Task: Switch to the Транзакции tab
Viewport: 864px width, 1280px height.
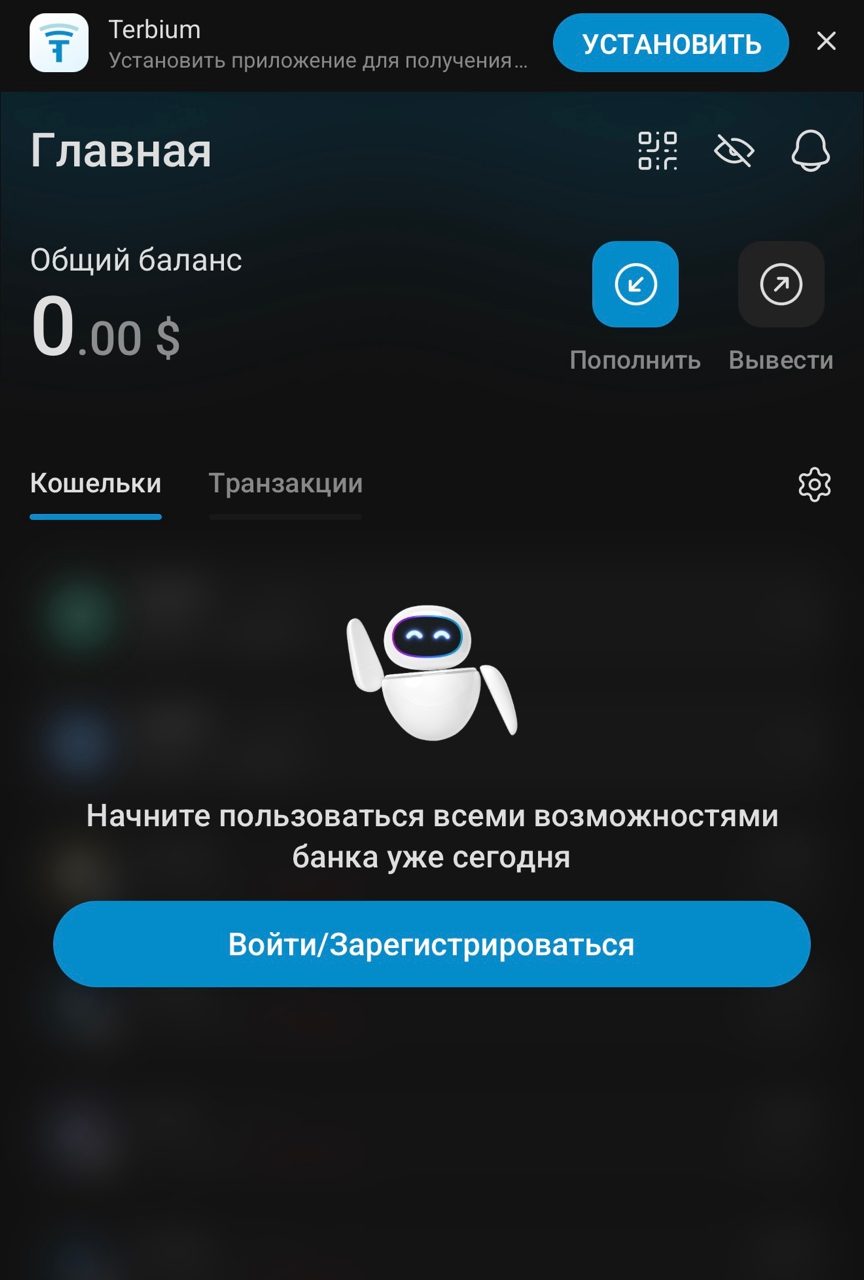Action: [285, 484]
